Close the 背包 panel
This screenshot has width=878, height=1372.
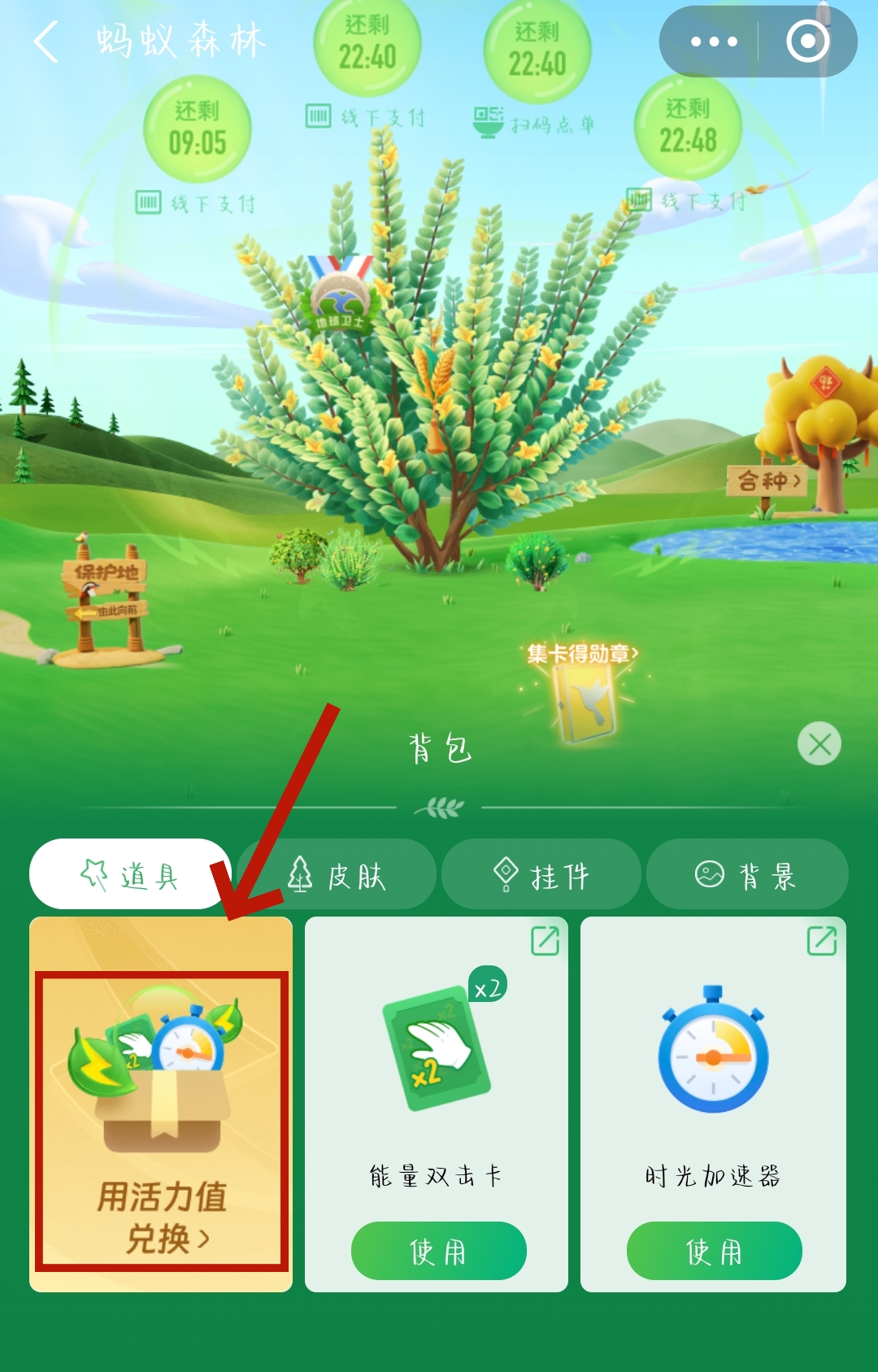pos(819,743)
